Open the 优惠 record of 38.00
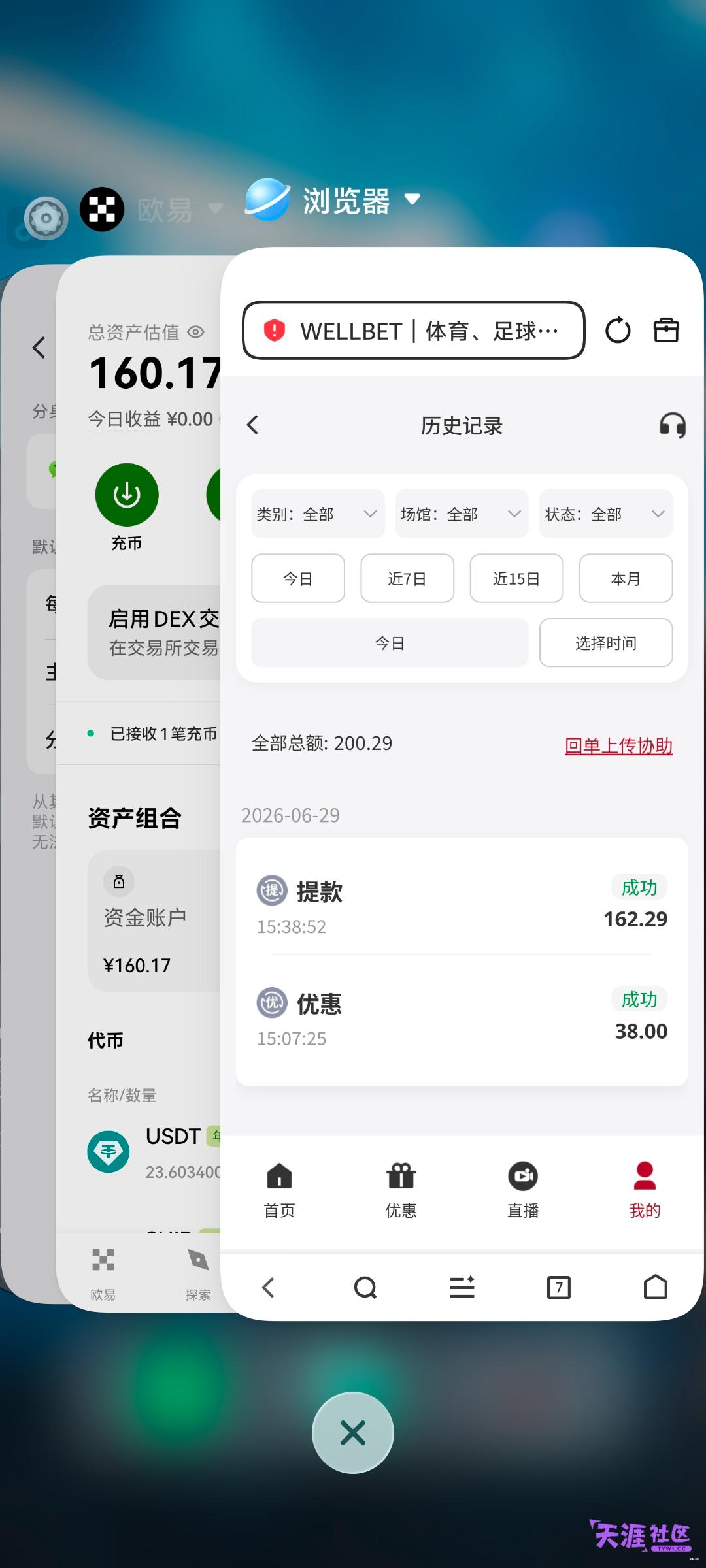706x1568 pixels. coord(462,1017)
